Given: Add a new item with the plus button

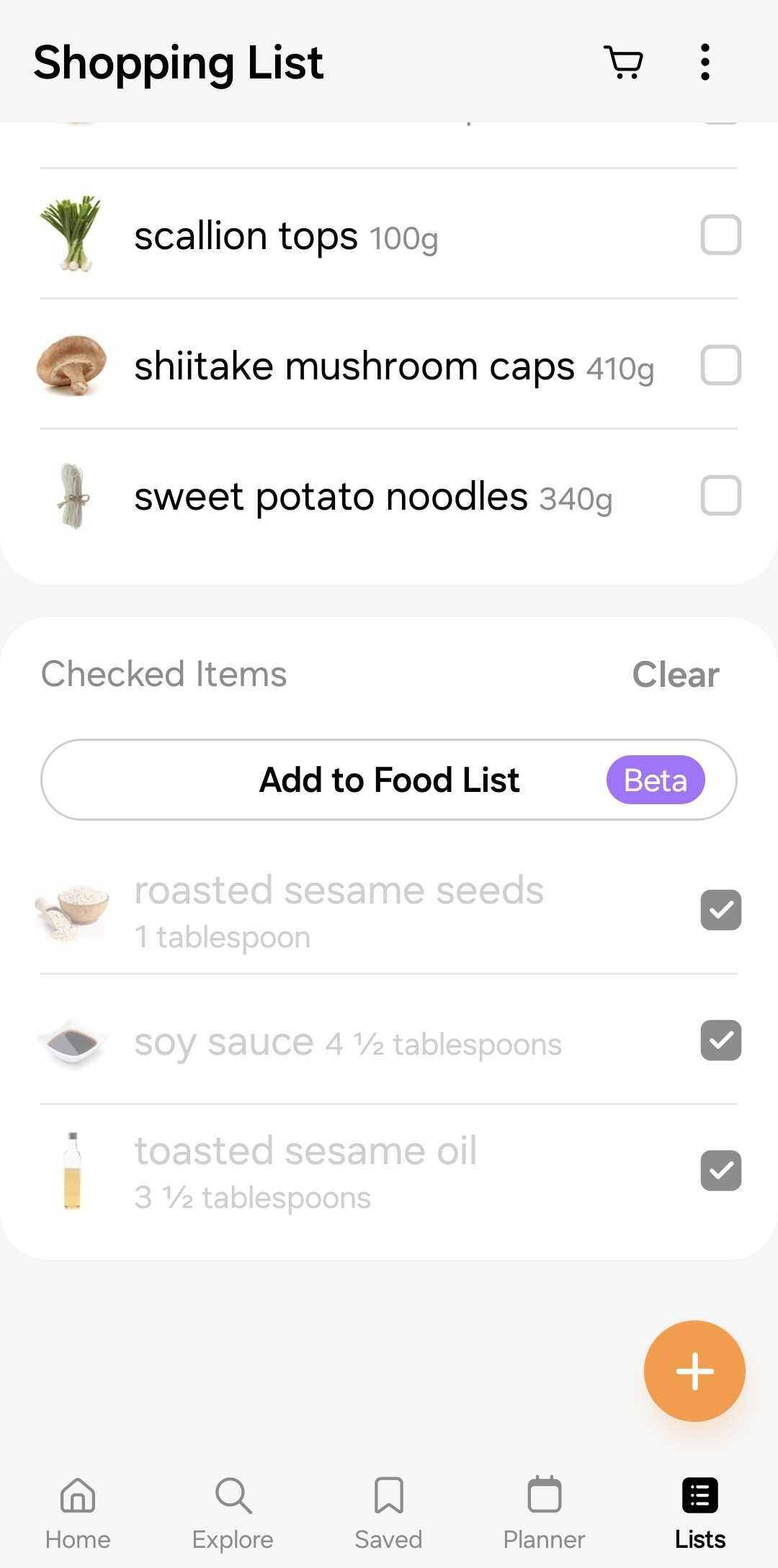Looking at the screenshot, I should pos(694,1371).
